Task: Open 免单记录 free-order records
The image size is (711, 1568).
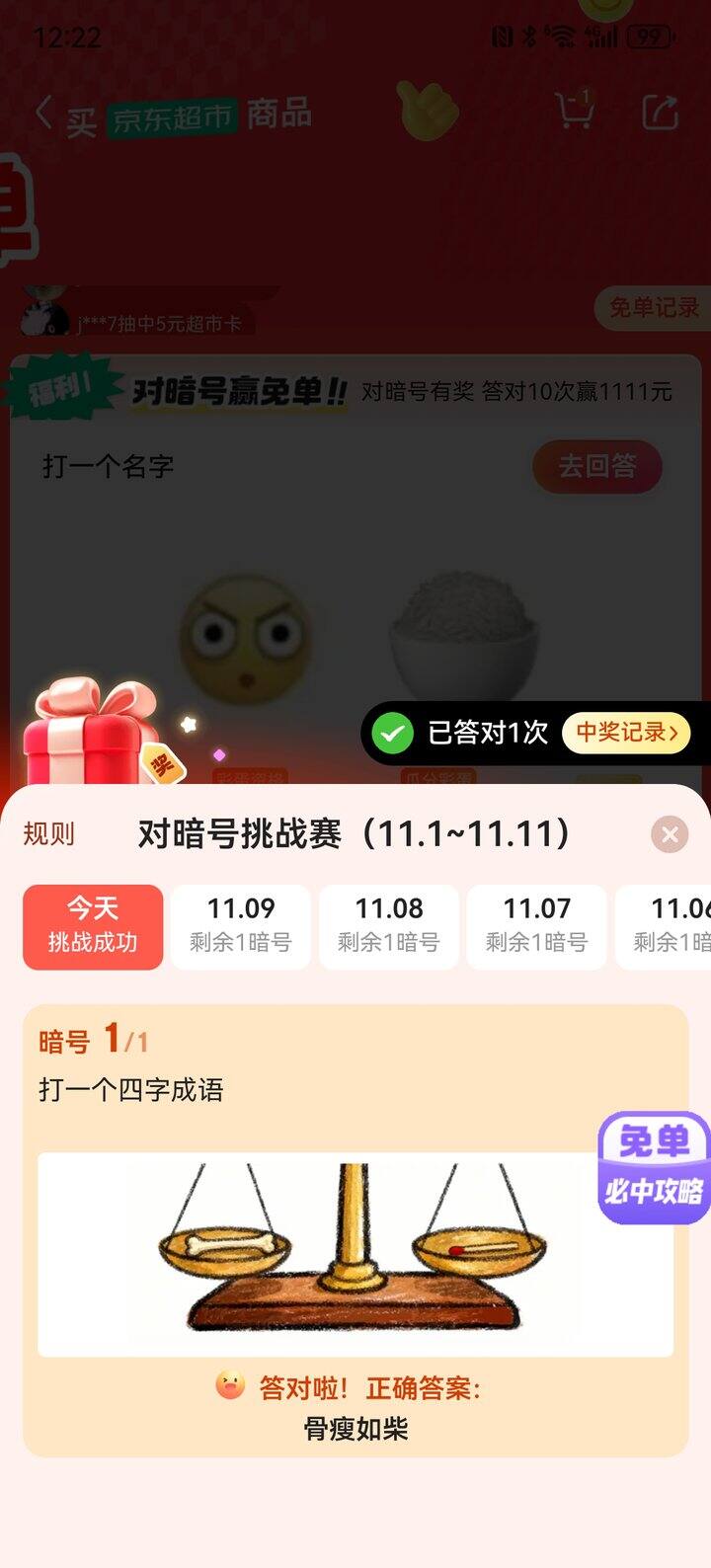Action: click(653, 308)
